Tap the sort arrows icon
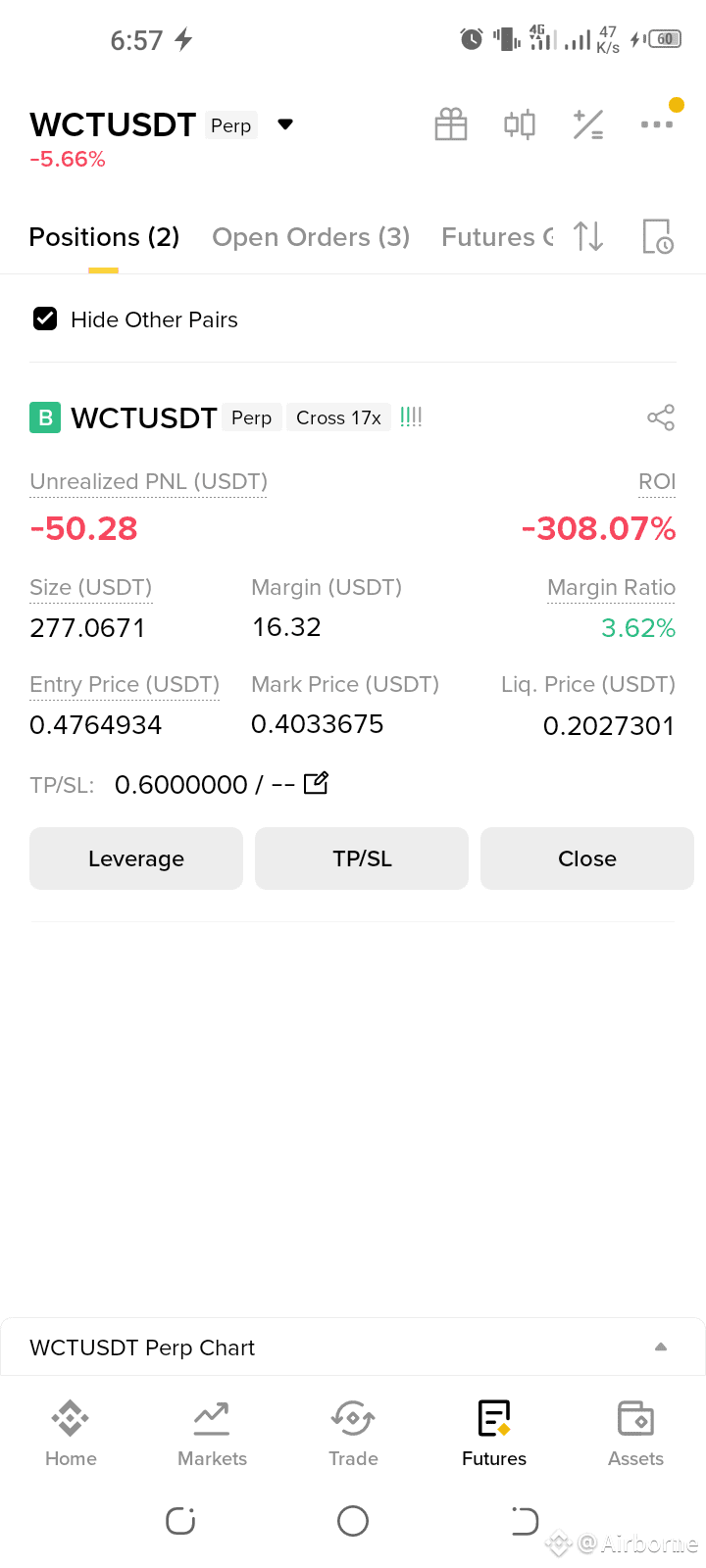 coord(588,236)
